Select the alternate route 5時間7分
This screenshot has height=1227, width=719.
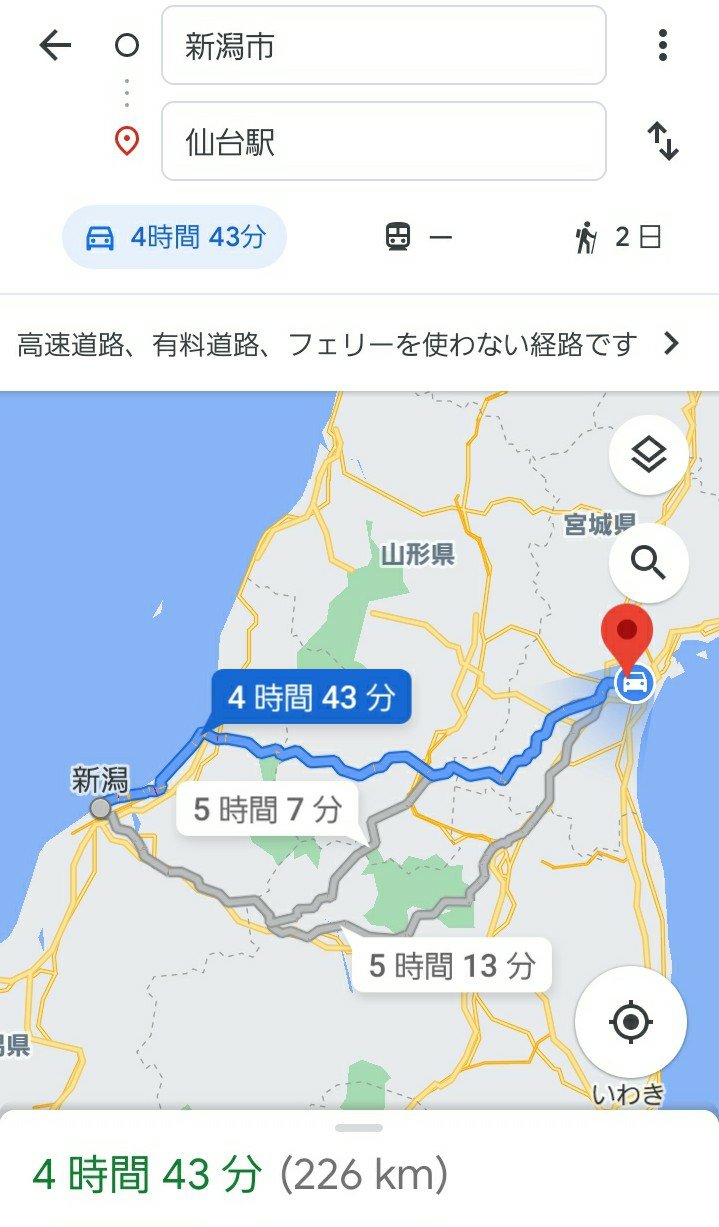(267, 810)
